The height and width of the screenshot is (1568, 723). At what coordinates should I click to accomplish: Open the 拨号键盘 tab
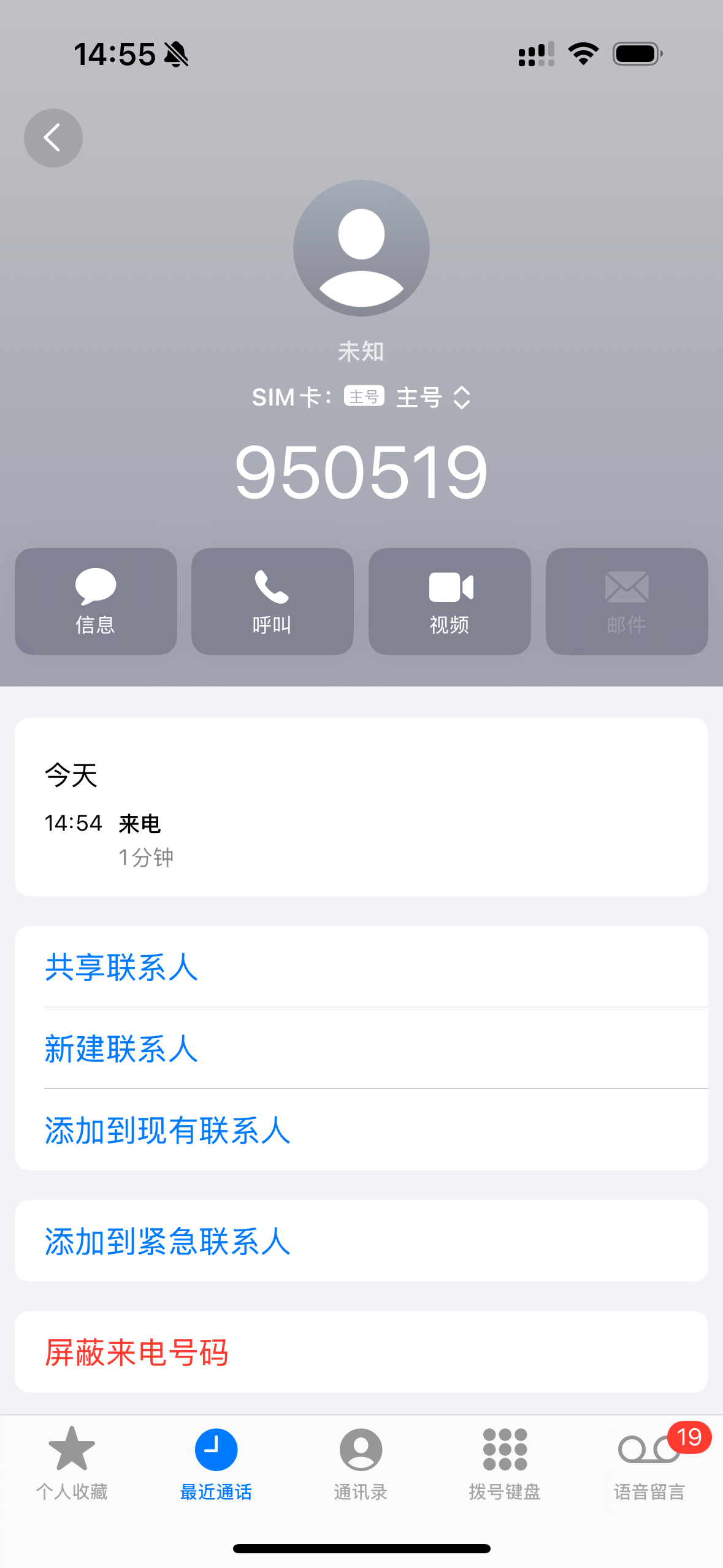[505, 1463]
